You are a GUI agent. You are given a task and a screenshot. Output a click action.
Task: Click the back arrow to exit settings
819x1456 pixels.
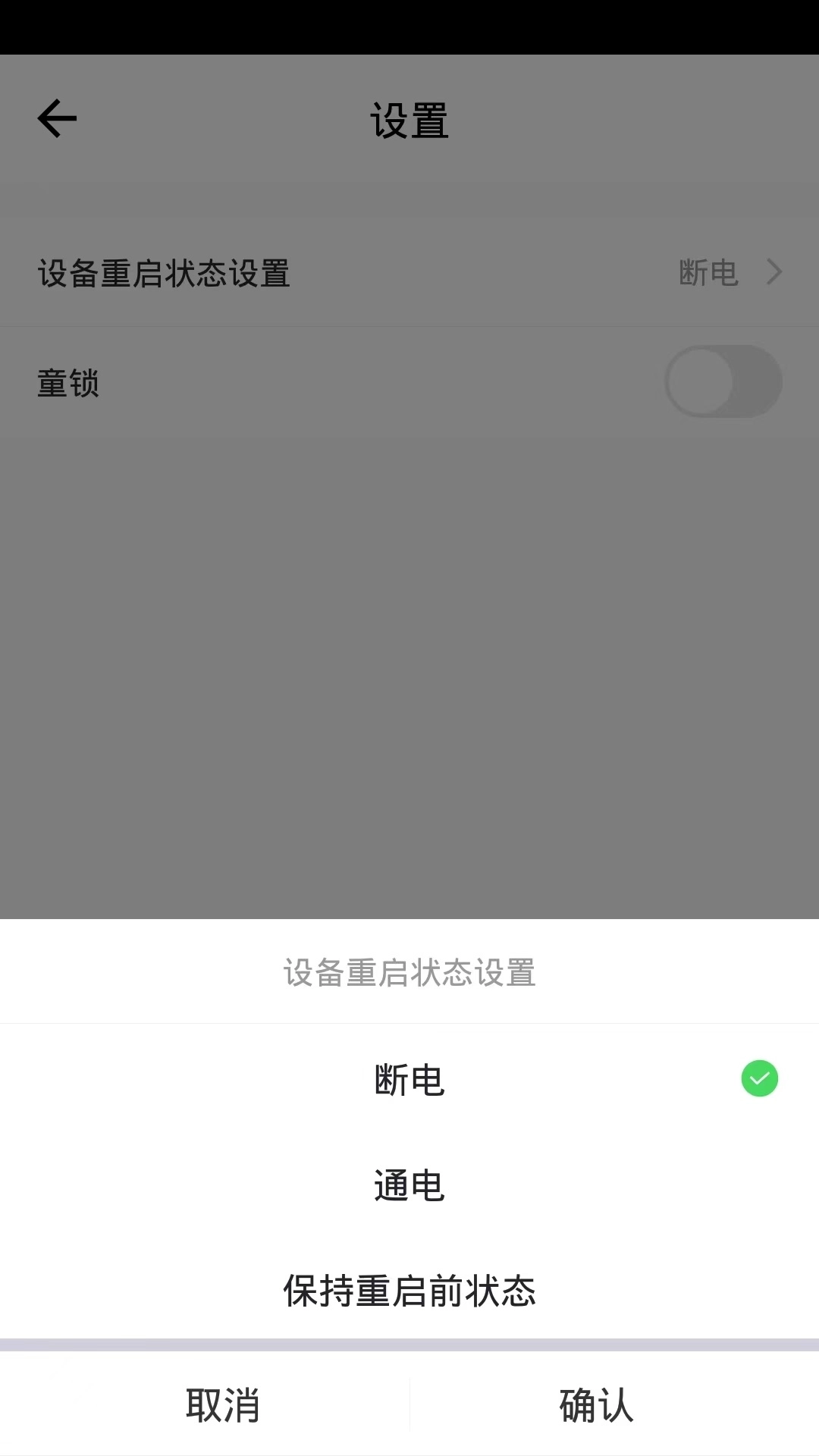[57, 118]
